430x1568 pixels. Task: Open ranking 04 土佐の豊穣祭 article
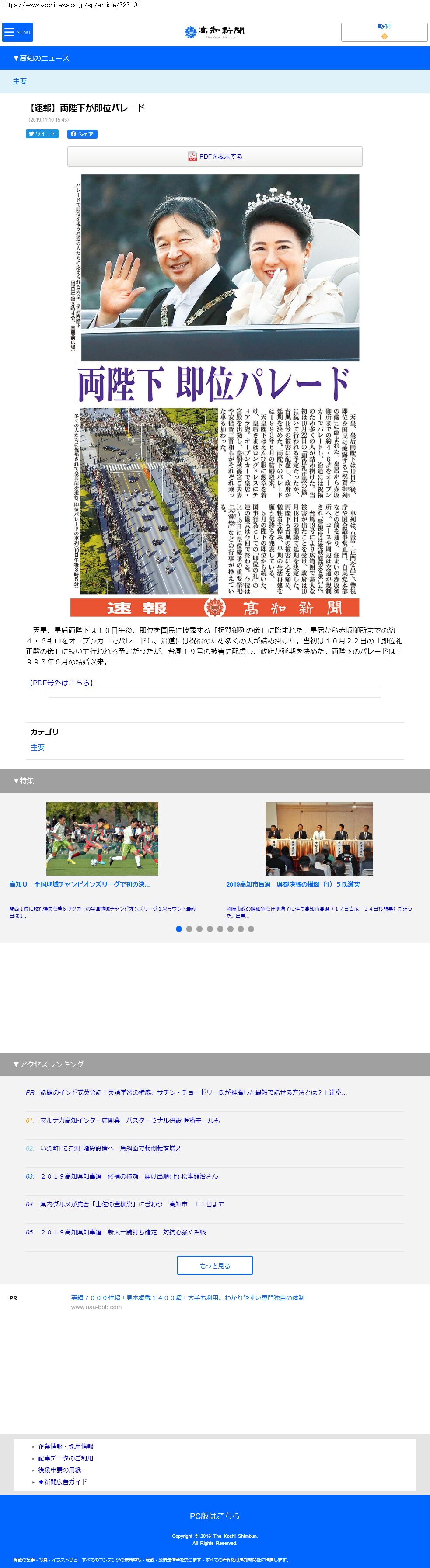point(132,1204)
